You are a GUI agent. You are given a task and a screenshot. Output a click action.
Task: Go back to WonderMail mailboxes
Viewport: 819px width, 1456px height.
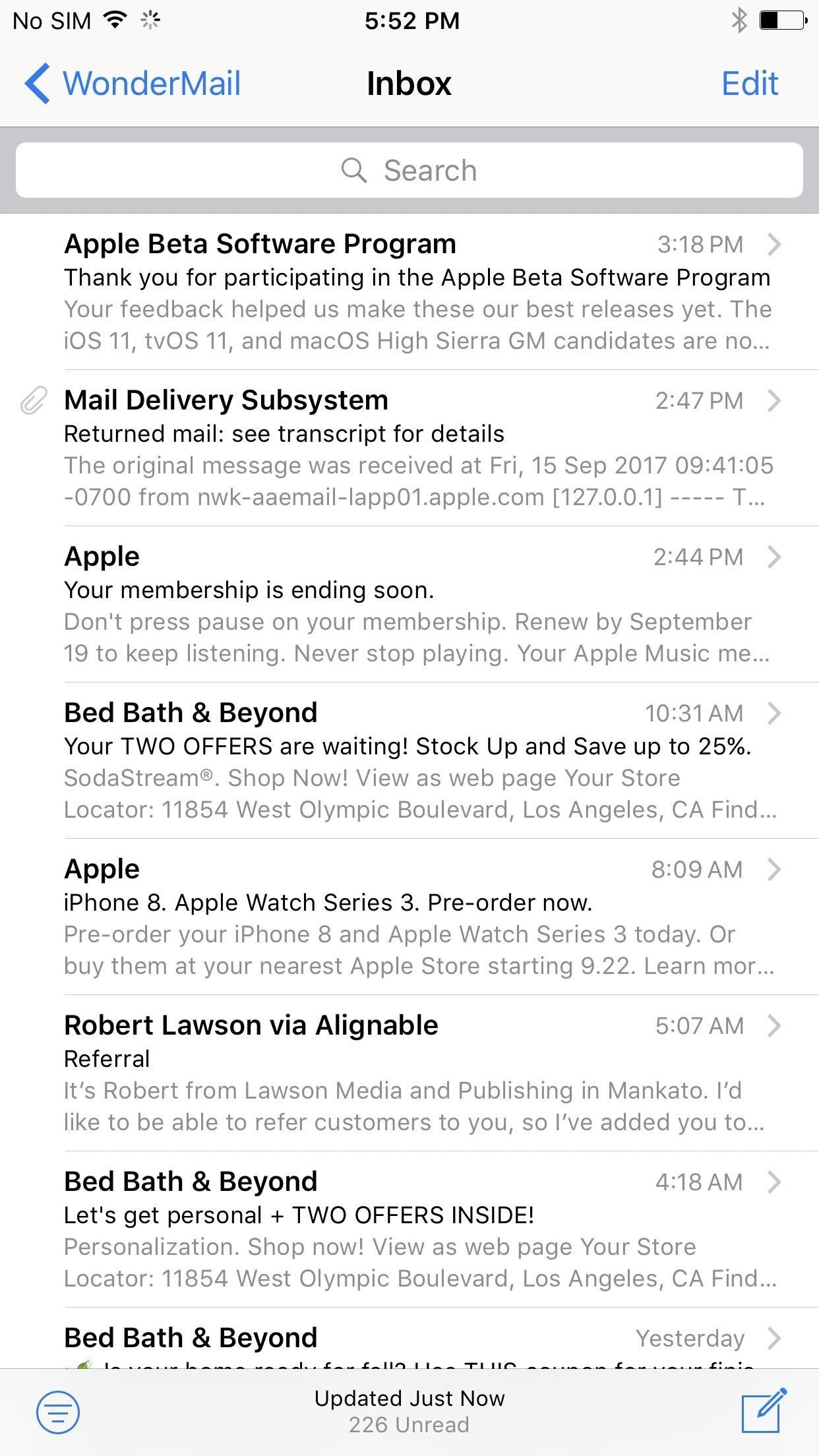tap(132, 84)
